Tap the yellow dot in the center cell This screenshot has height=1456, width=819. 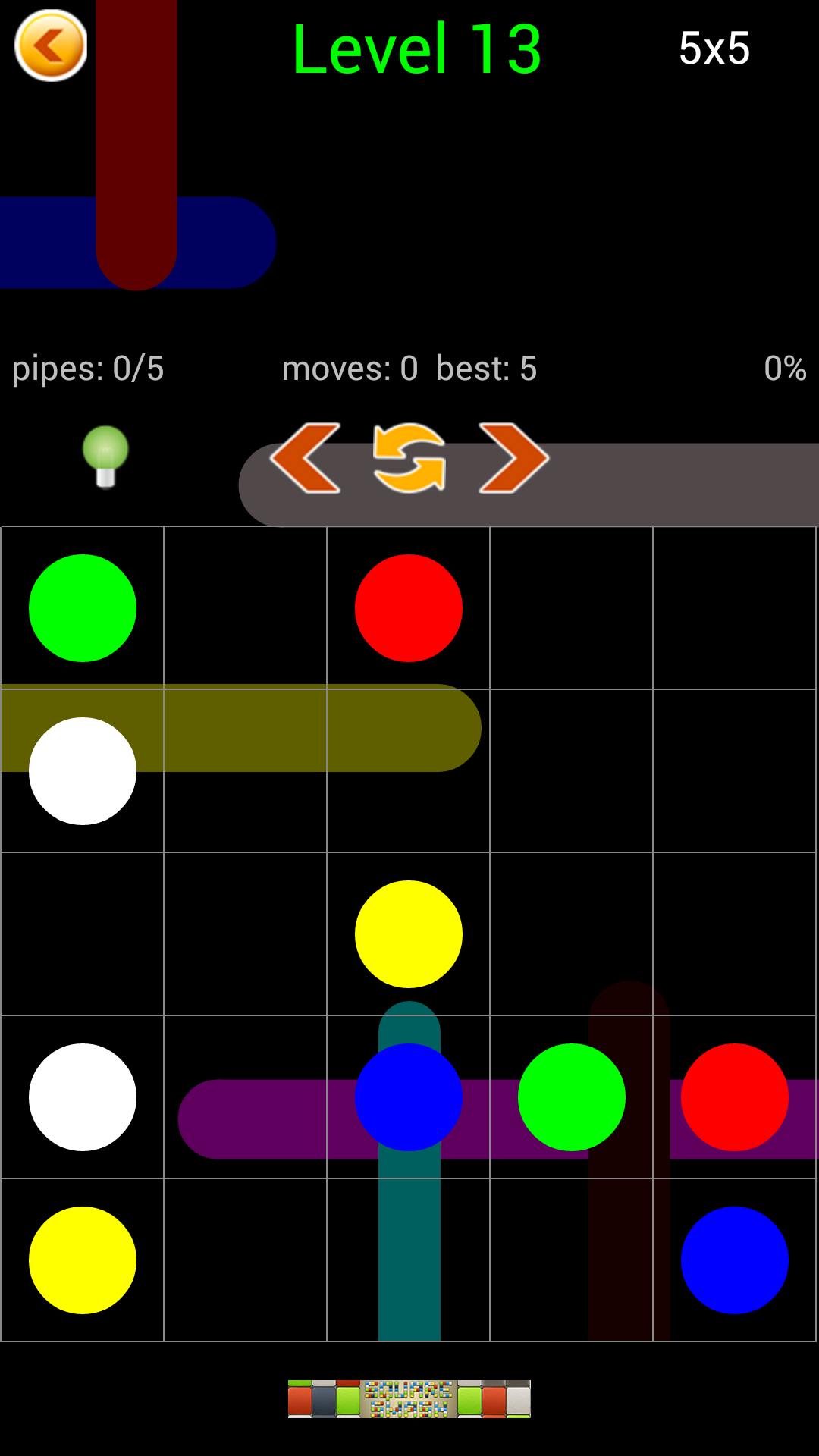tap(409, 934)
